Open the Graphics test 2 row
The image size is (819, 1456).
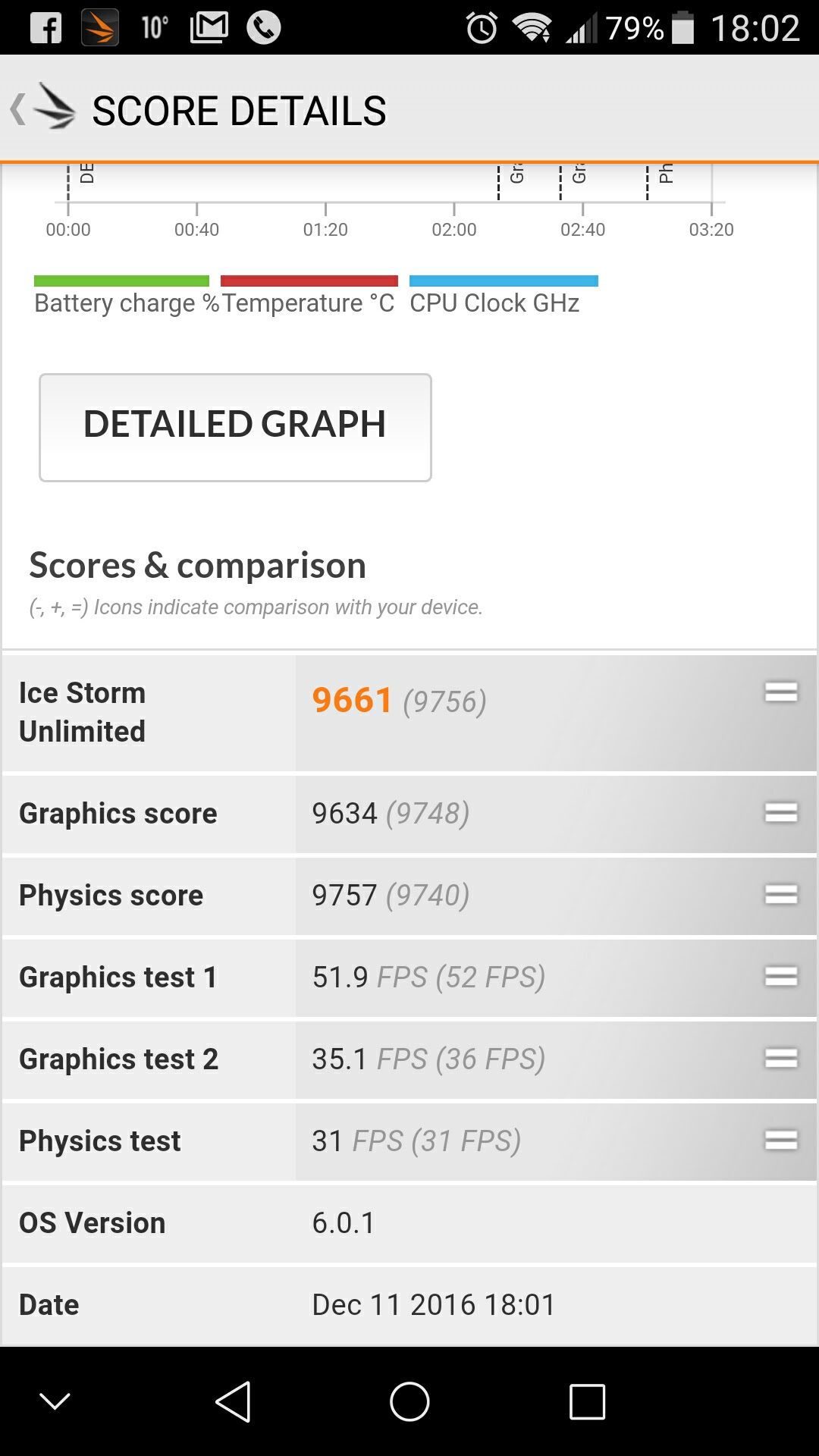coord(409,1059)
